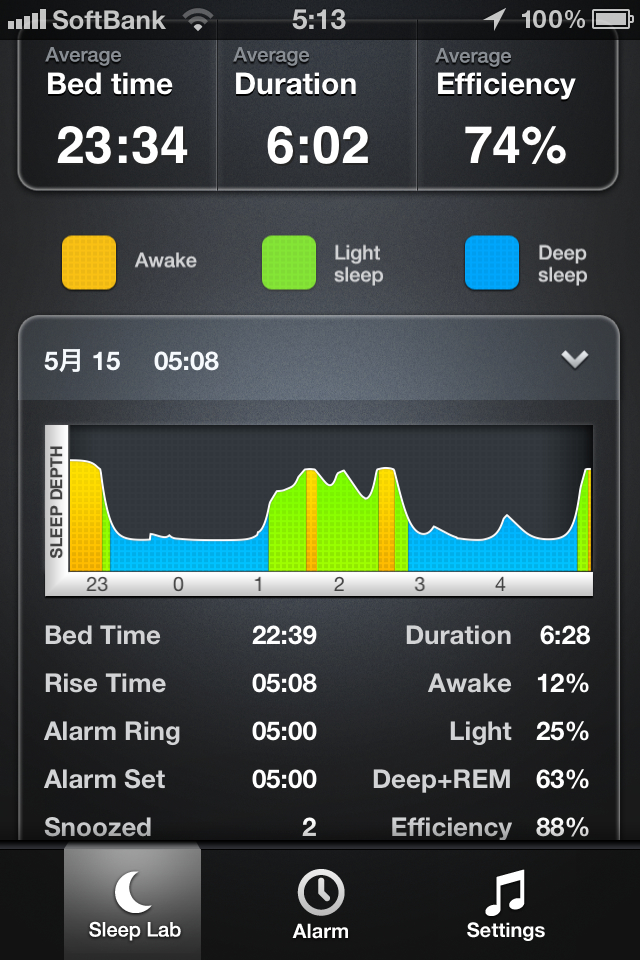Open the Settings tab
The width and height of the screenshot is (640, 960).
[506, 903]
